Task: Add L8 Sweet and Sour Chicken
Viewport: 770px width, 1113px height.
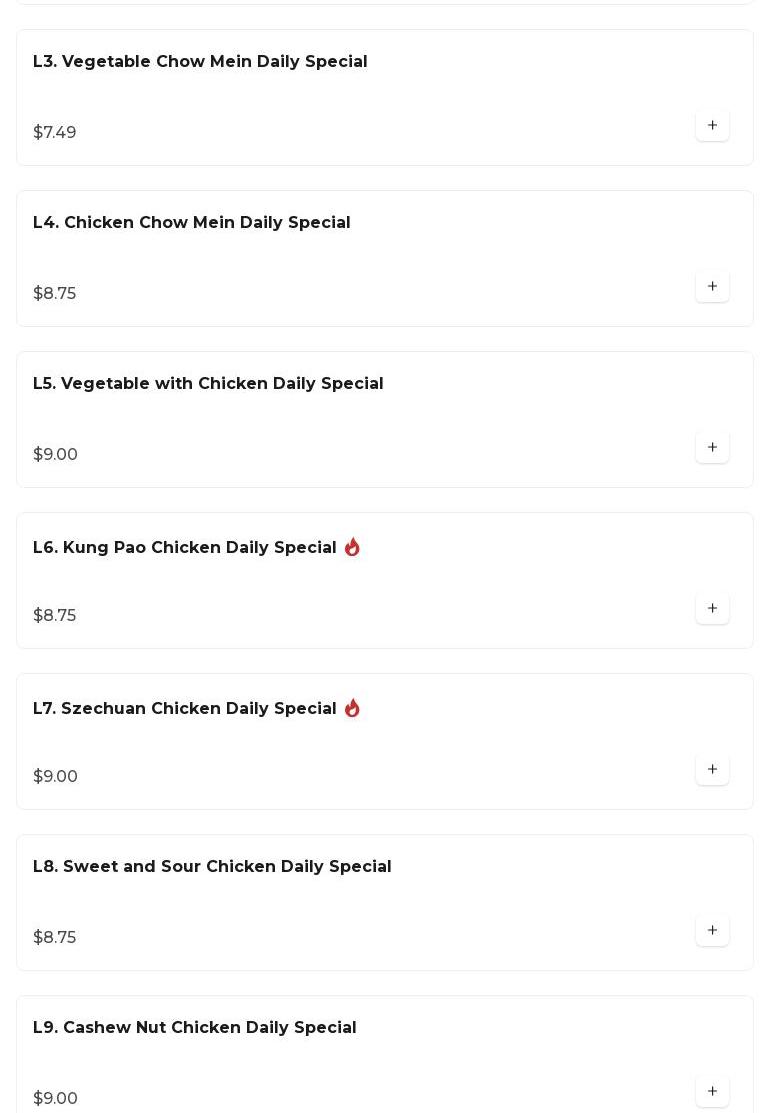Action: (x=712, y=931)
